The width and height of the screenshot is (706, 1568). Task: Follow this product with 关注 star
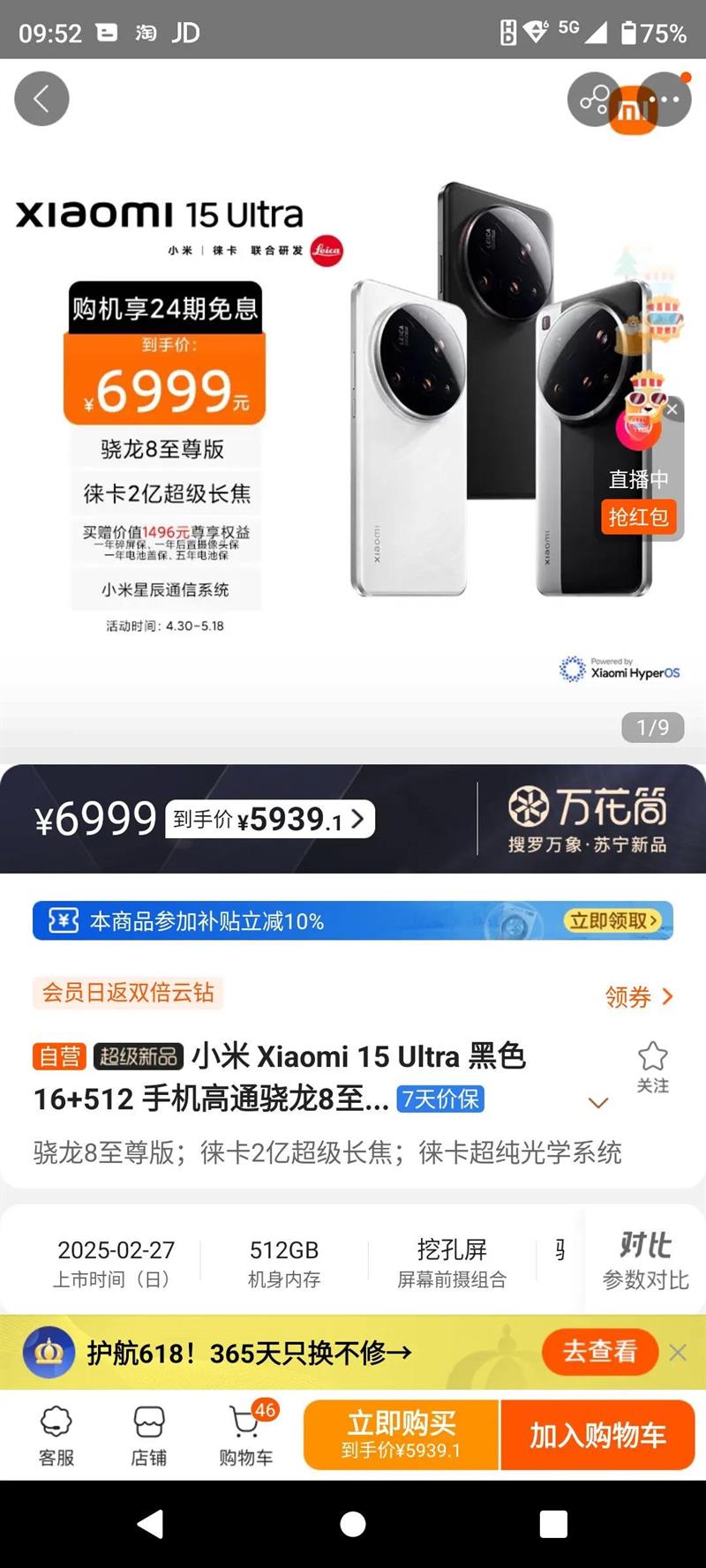point(652,1066)
